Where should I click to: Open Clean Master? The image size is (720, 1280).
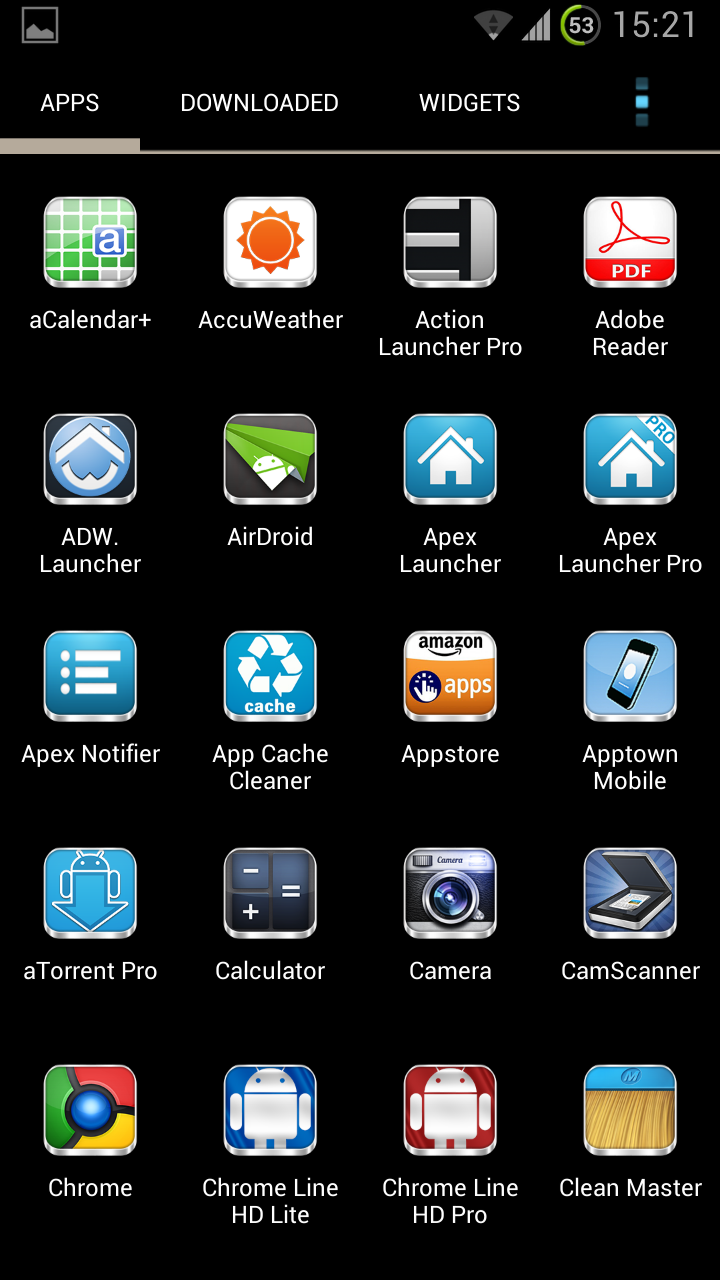tap(630, 1111)
